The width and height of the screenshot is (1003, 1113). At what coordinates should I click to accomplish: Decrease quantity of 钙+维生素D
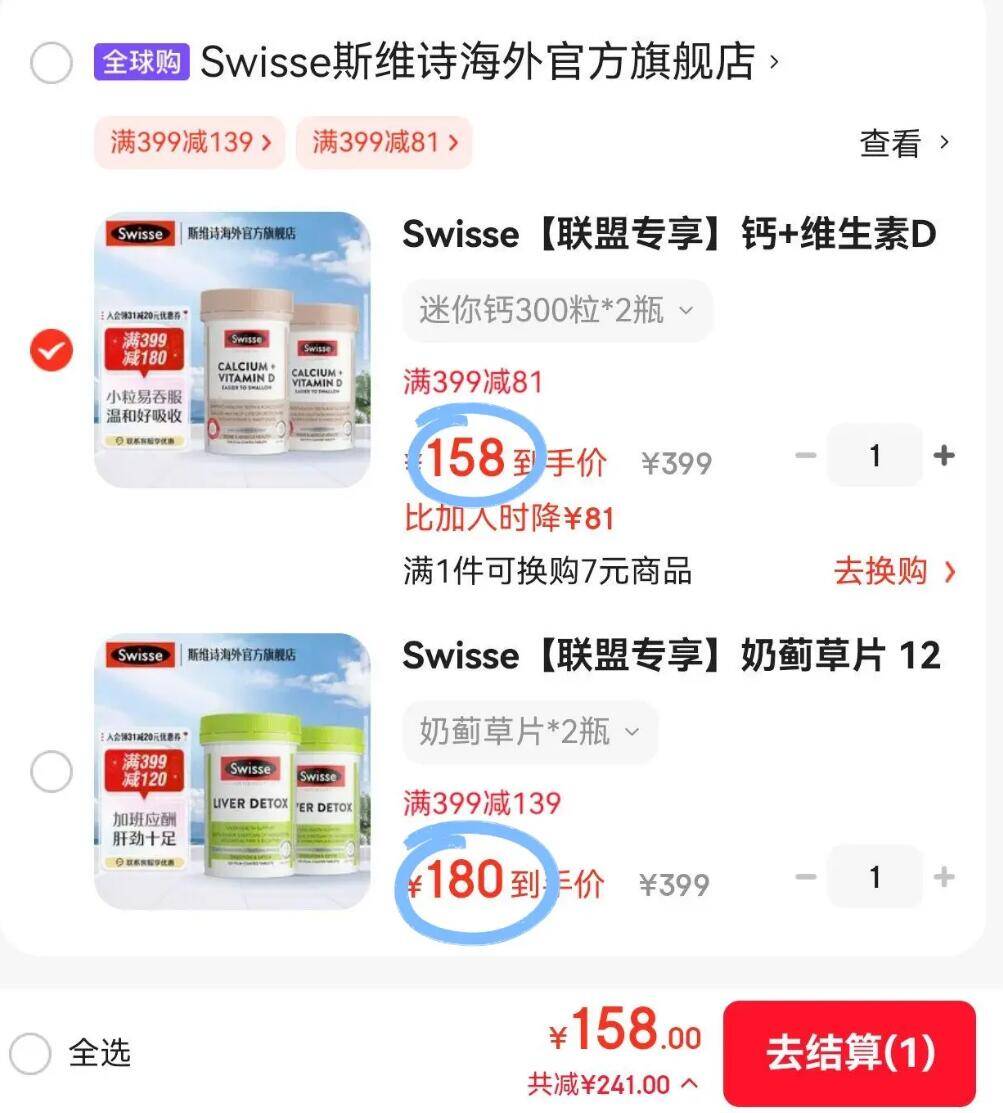pyautogui.click(x=806, y=456)
